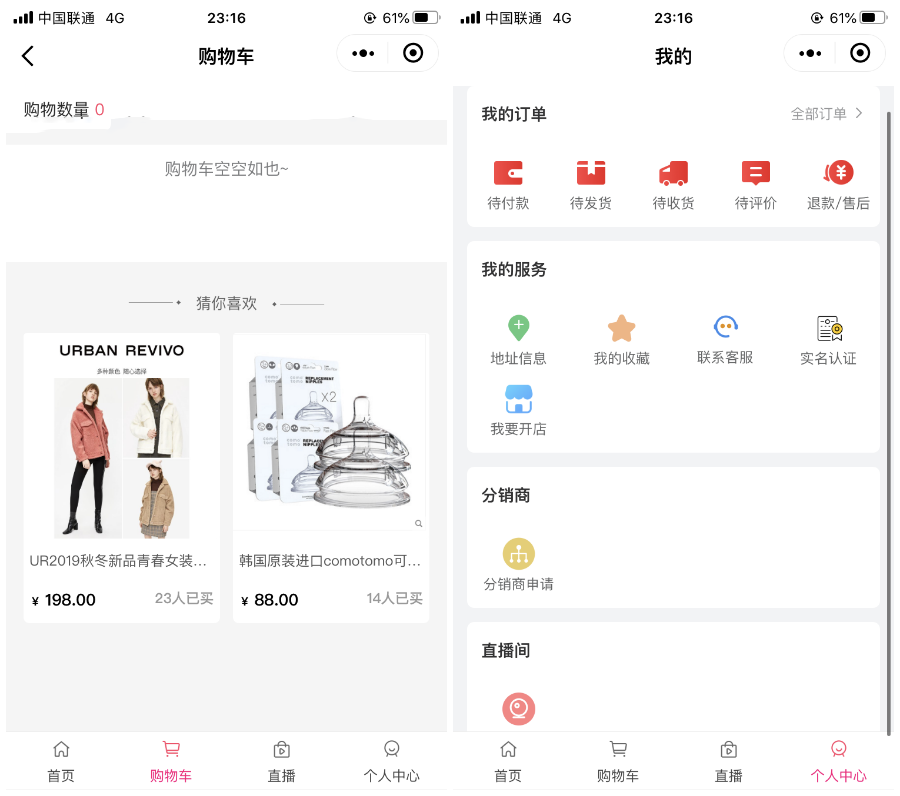View 全部订单 in My Orders
Viewport: 900px width, 796px height.
826,114
